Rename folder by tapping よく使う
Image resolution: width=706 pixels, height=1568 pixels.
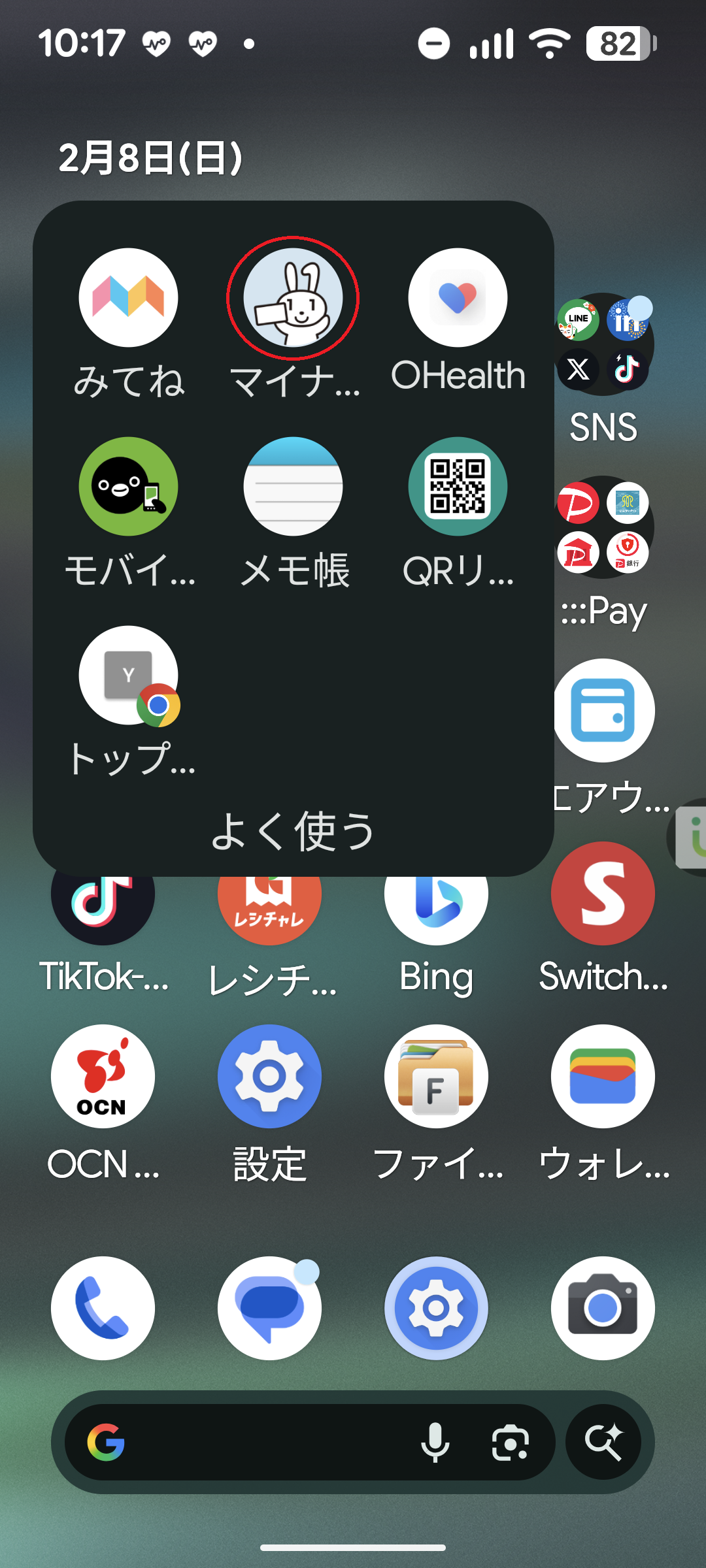tap(293, 831)
